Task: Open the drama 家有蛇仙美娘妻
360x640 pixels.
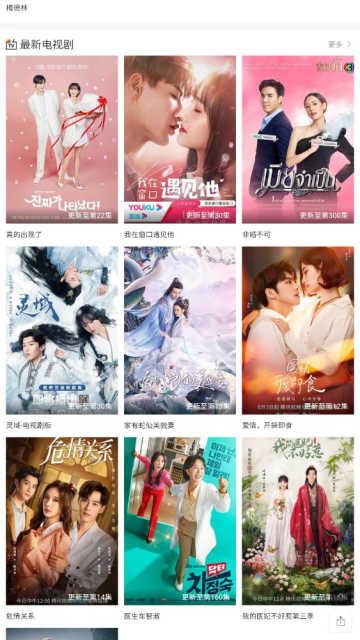Action: 180,330
